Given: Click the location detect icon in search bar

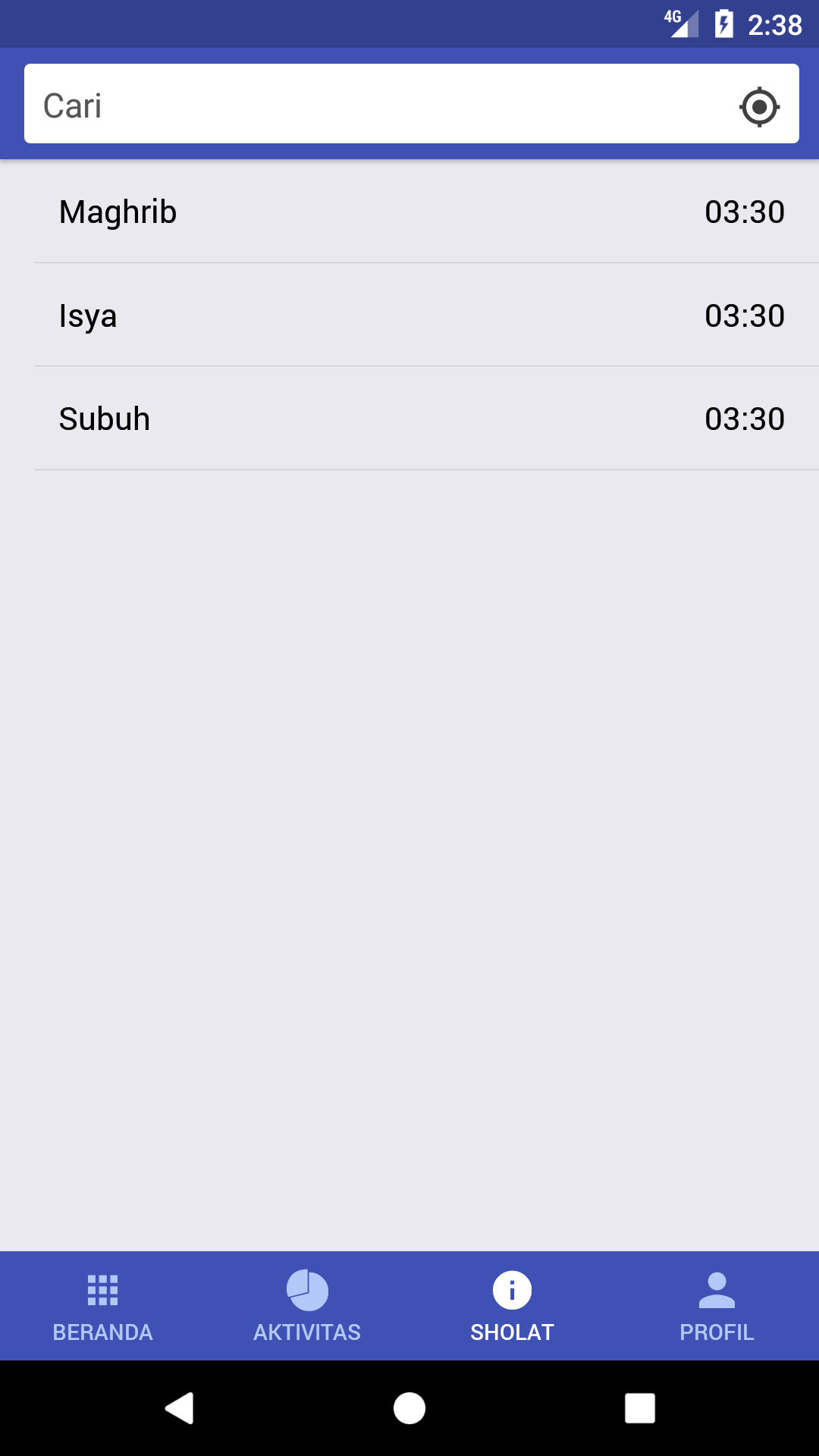Looking at the screenshot, I should click(760, 107).
